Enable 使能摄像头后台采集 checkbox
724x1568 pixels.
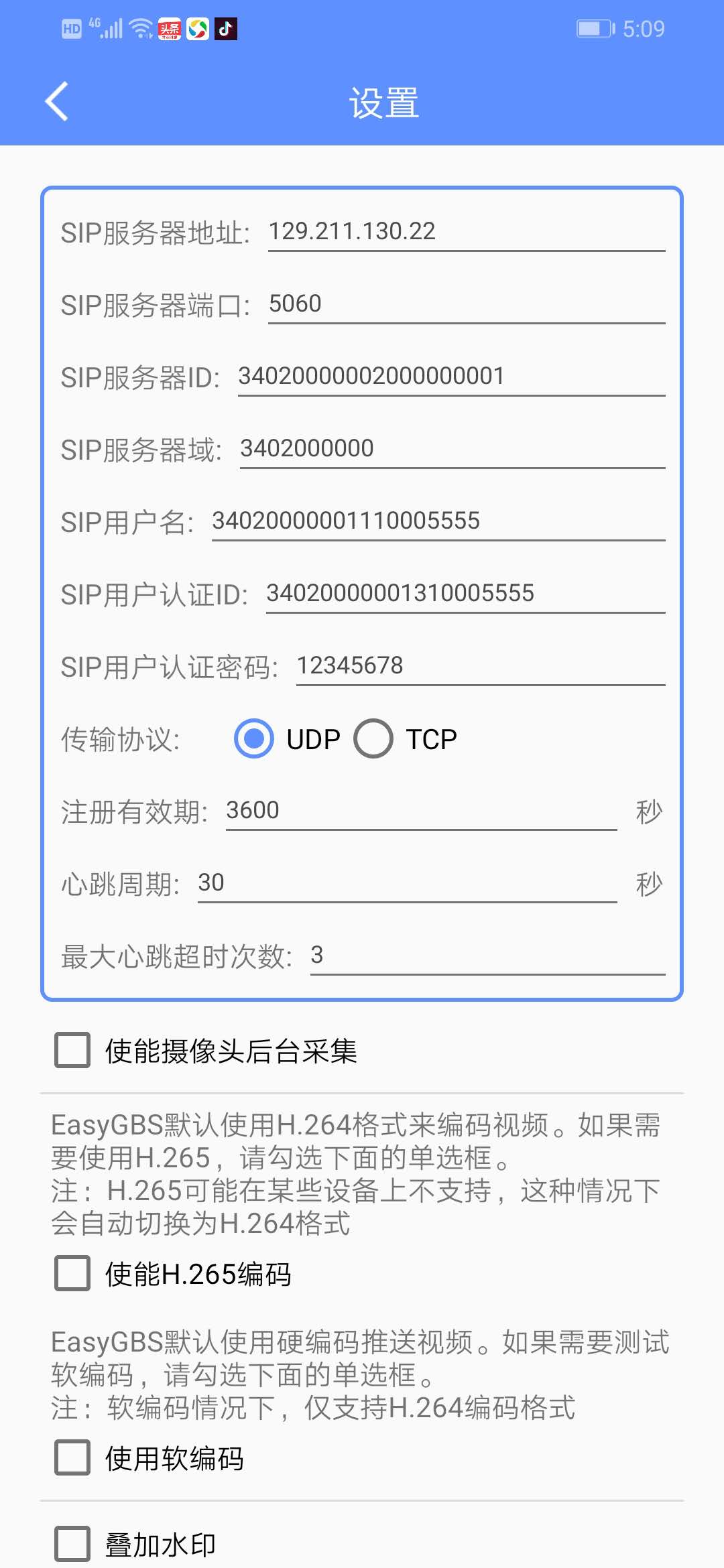tap(72, 1050)
